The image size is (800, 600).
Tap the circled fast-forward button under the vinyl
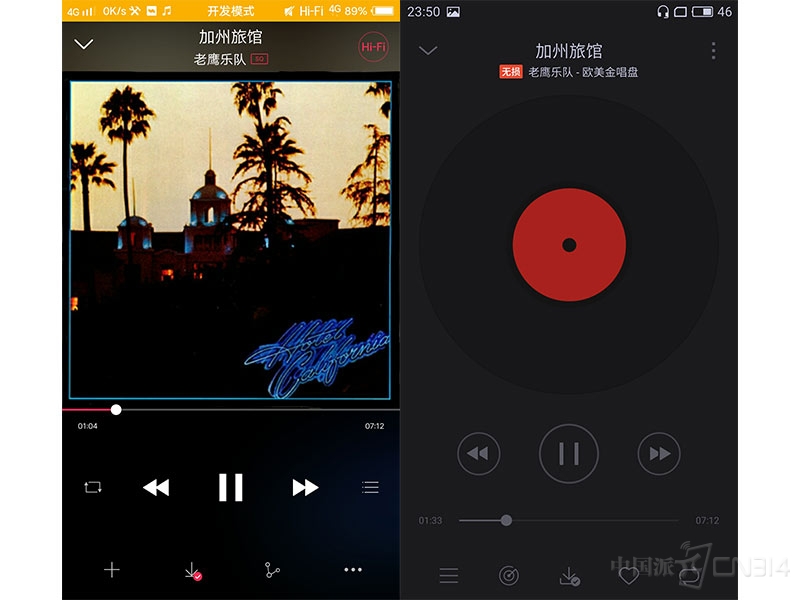659,454
